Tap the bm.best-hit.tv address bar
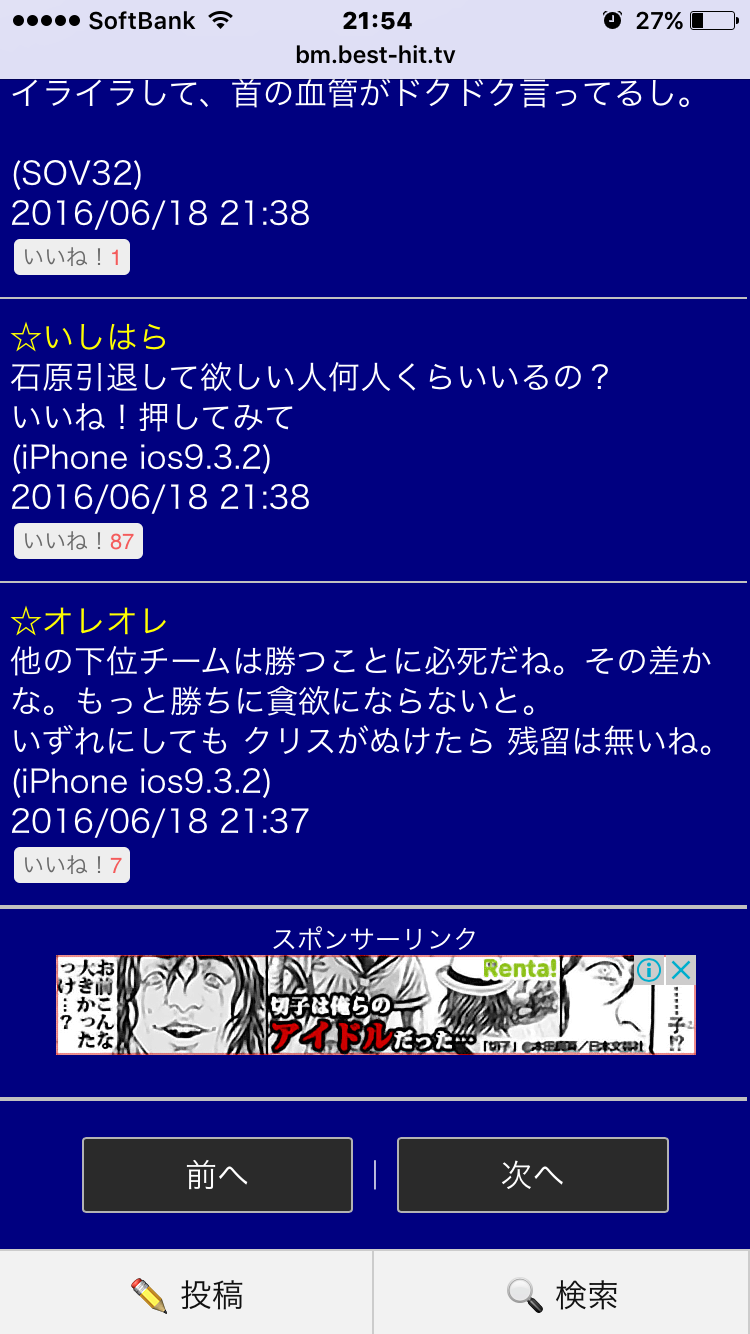Image resolution: width=750 pixels, height=1334 pixels. tap(375, 55)
